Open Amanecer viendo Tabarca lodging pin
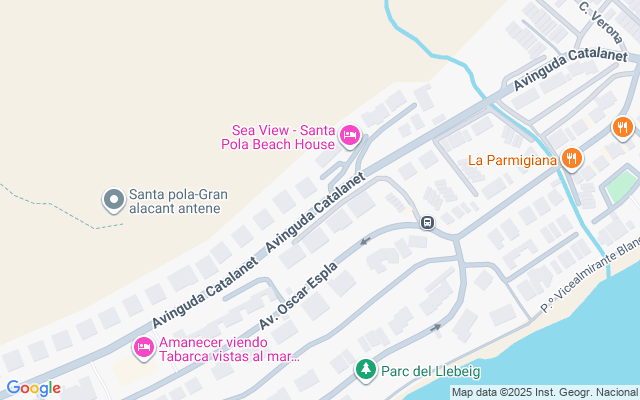The image size is (640, 400). pos(143,347)
